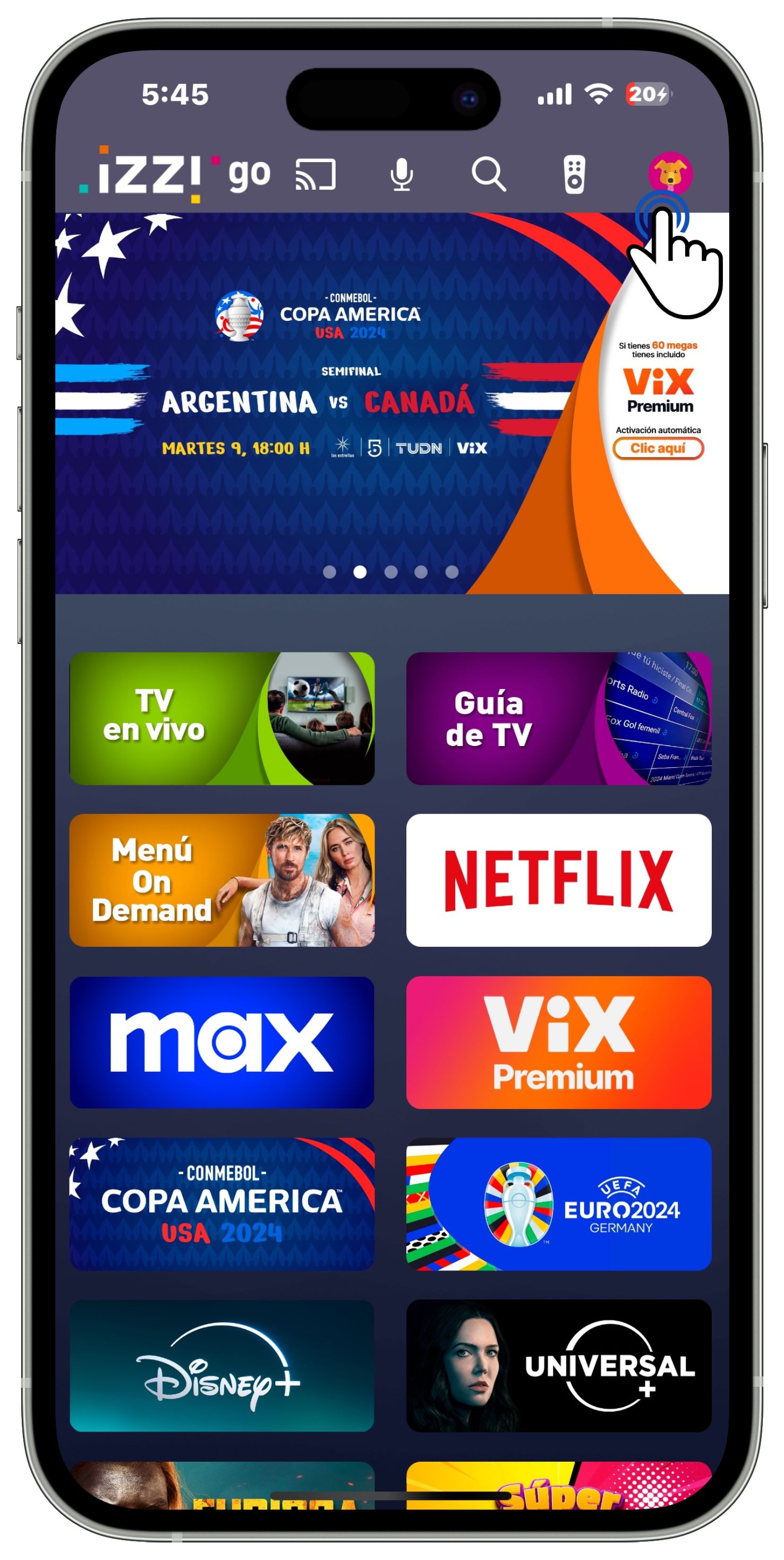This screenshot has height=1560, width=784.
Task: Select the Clic aquí ViX Premium button
Action: coord(658,449)
